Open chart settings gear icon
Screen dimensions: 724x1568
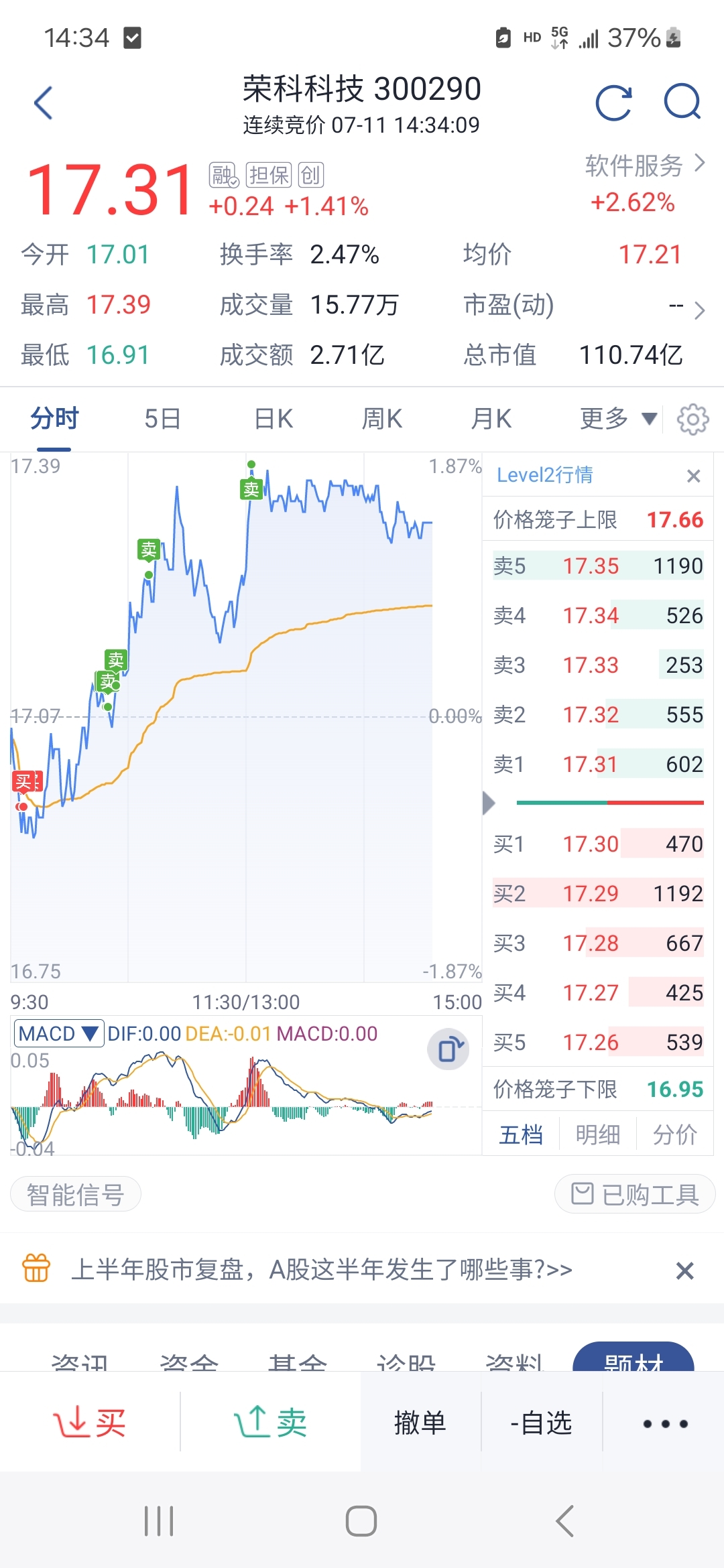click(x=692, y=419)
